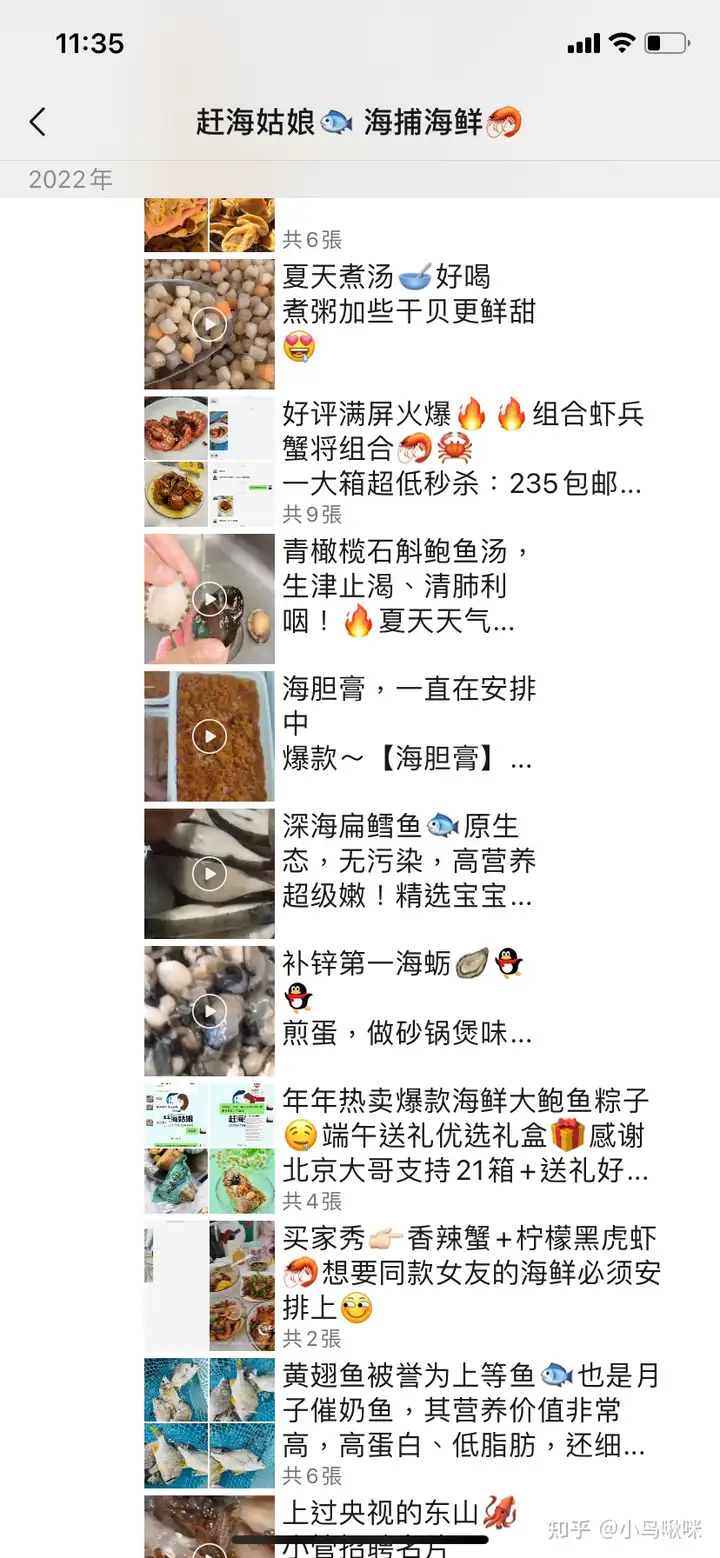View the photo grid of the 买家秀 post
Screen dimensions: 720x1558
(x=209, y=1286)
